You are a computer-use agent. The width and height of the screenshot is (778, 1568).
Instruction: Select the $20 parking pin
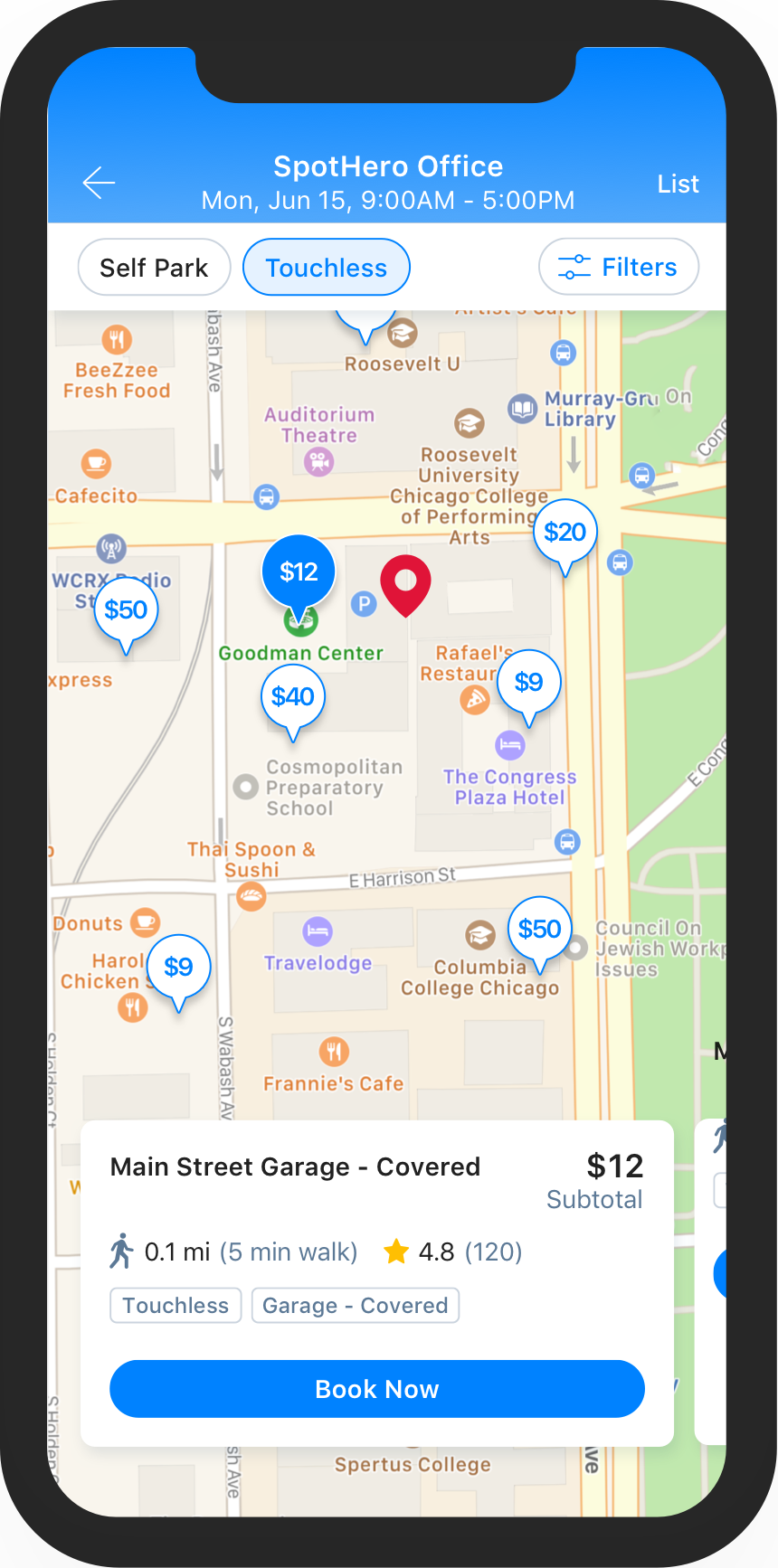(x=565, y=532)
